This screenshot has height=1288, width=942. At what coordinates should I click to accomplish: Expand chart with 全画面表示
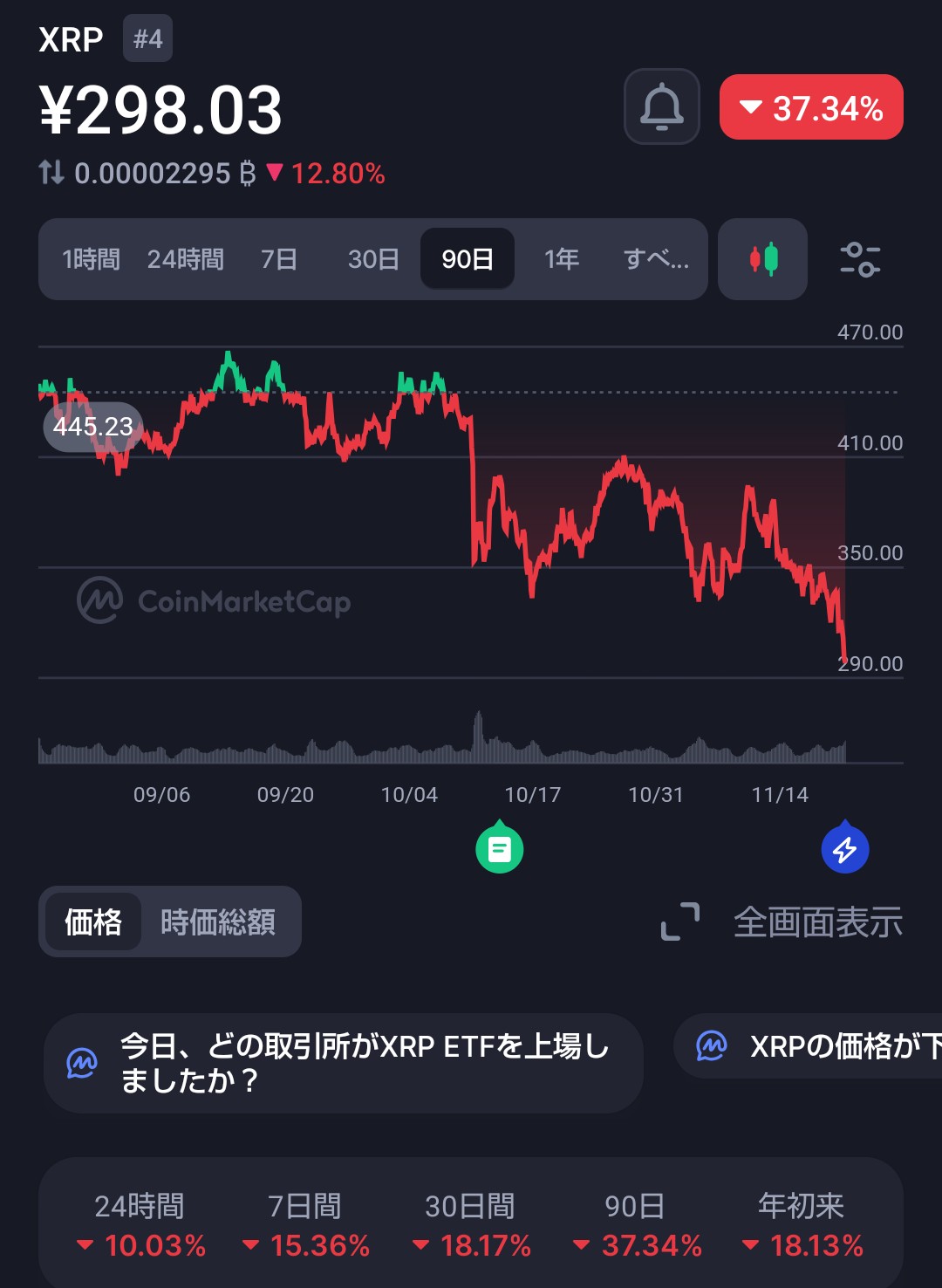point(782,921)
